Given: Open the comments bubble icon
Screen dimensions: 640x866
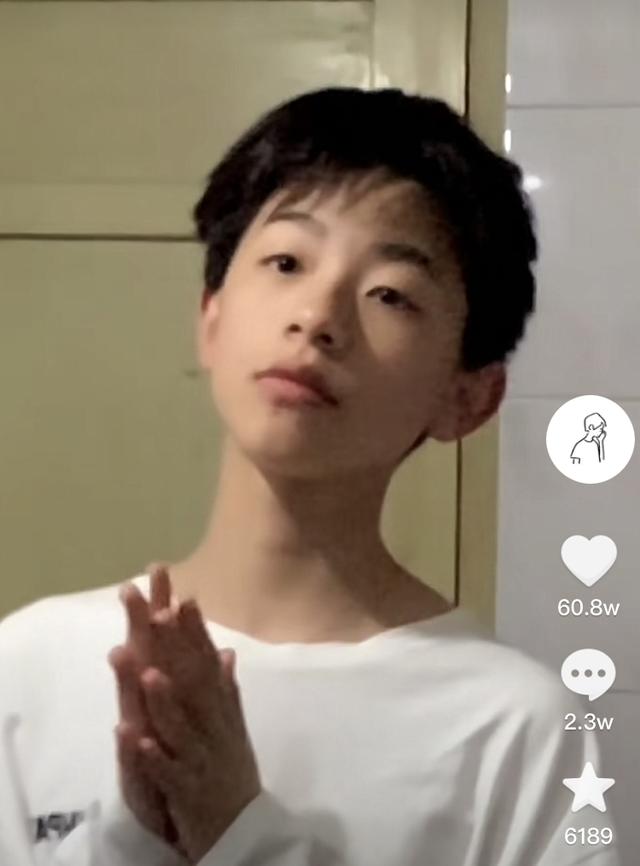Looking at the screenshot, I should tap(588, 674).
